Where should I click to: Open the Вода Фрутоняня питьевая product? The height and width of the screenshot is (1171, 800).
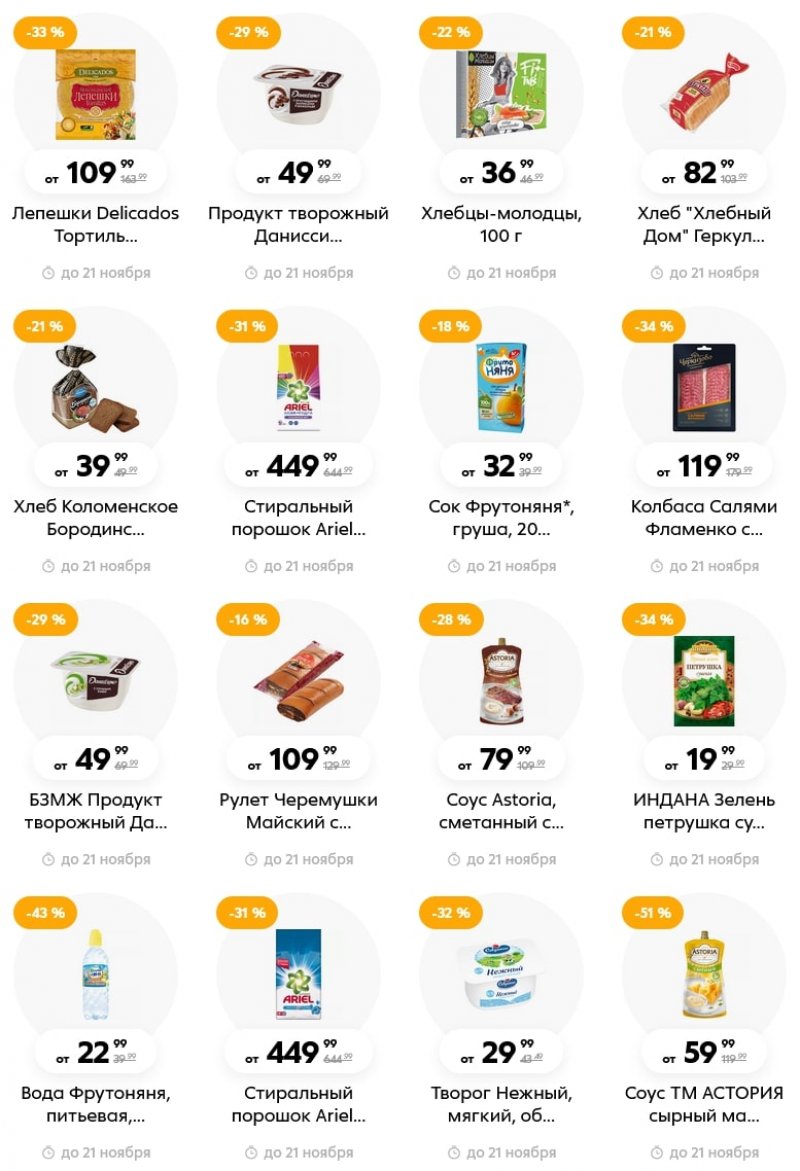pyautogui.click(x=96, y=975)
